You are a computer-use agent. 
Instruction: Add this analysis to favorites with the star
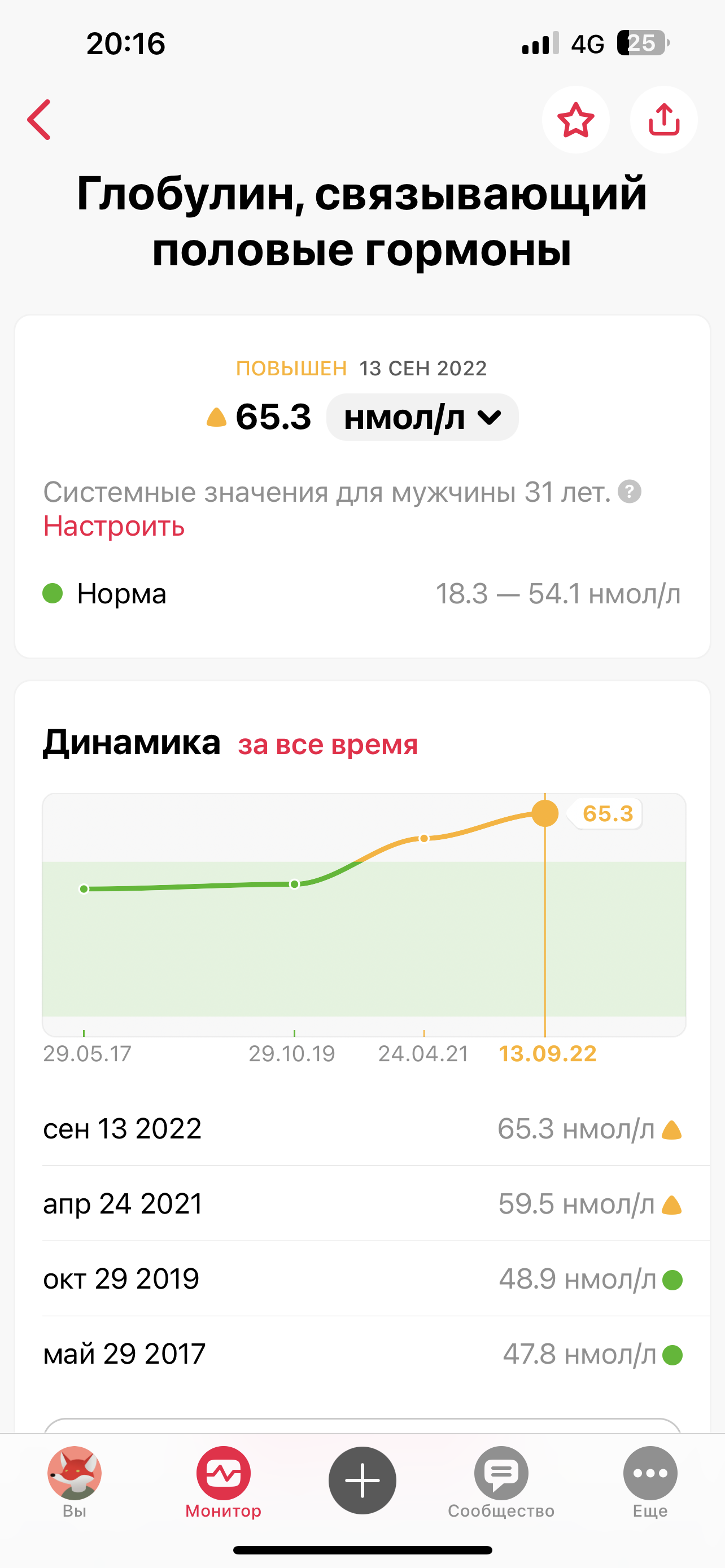(x=575, y=120)
